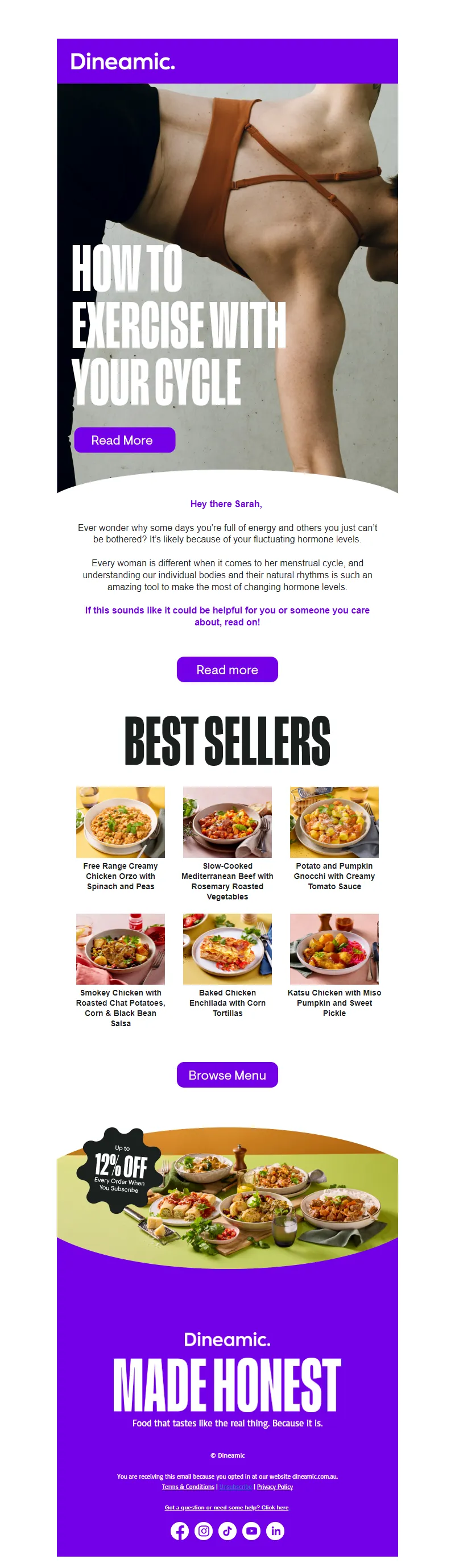Tap the Unsubscribe link
Viewport: 455px width, 1568px height.
point(235,1487)
